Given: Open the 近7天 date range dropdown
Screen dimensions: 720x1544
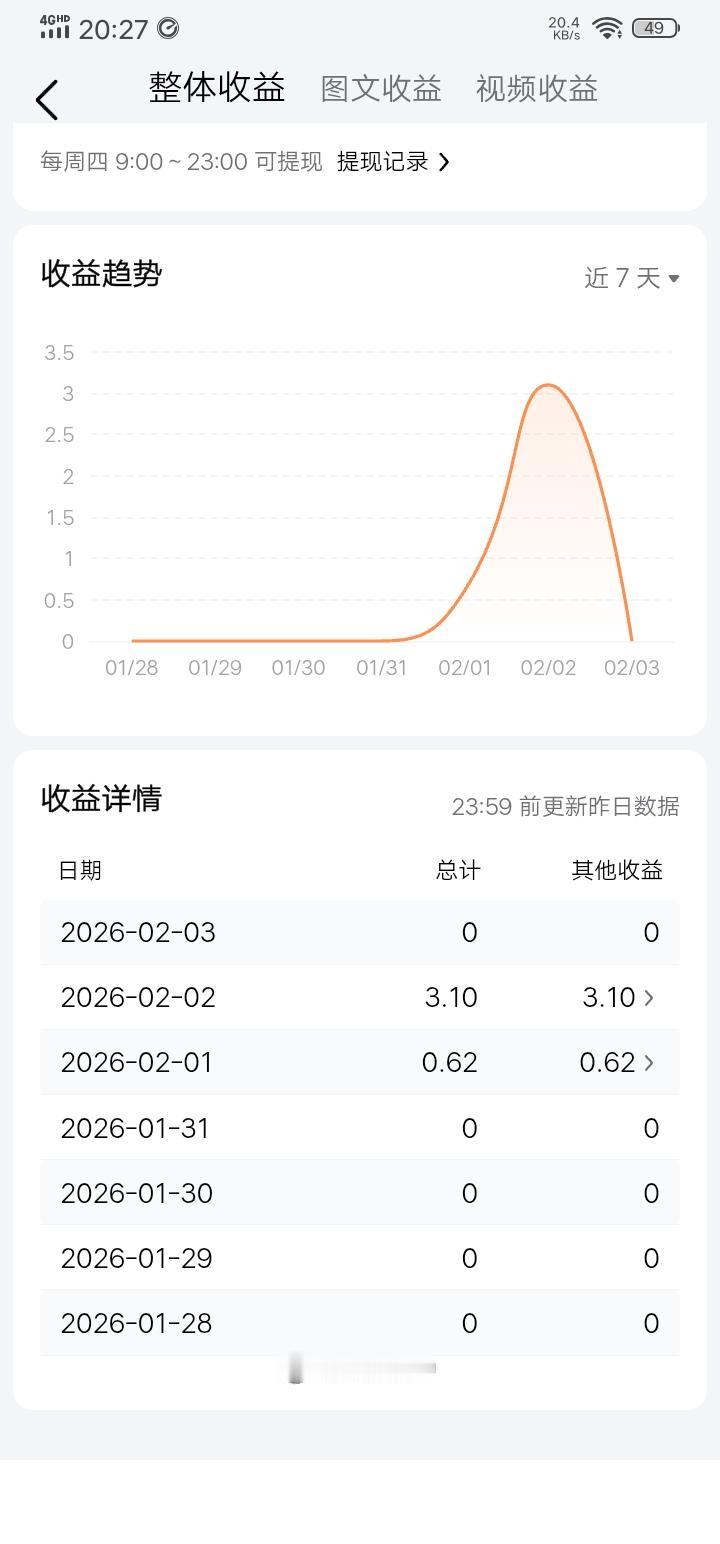Looking at the screenshot, I should coord(630,279).
